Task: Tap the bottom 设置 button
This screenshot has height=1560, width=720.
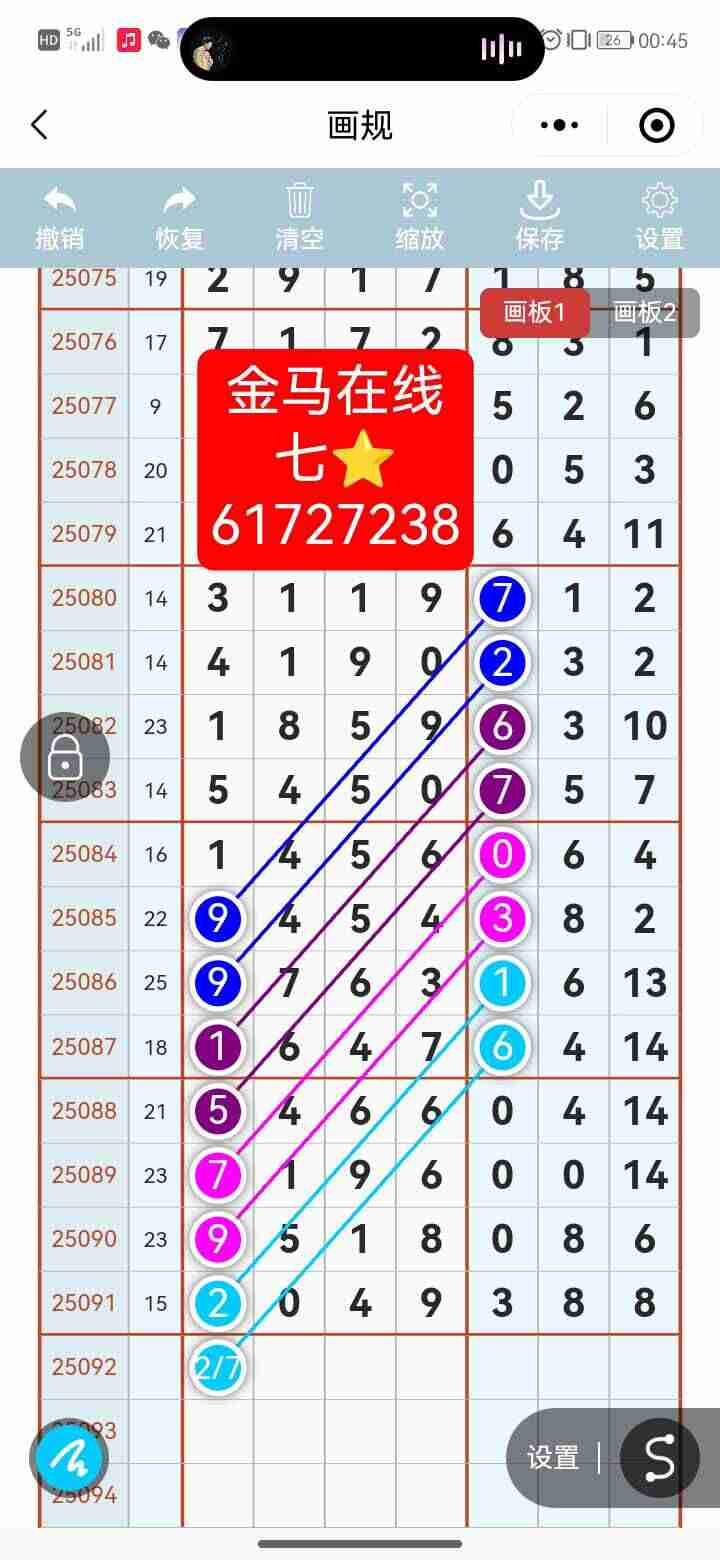Action: (551, 1458)
